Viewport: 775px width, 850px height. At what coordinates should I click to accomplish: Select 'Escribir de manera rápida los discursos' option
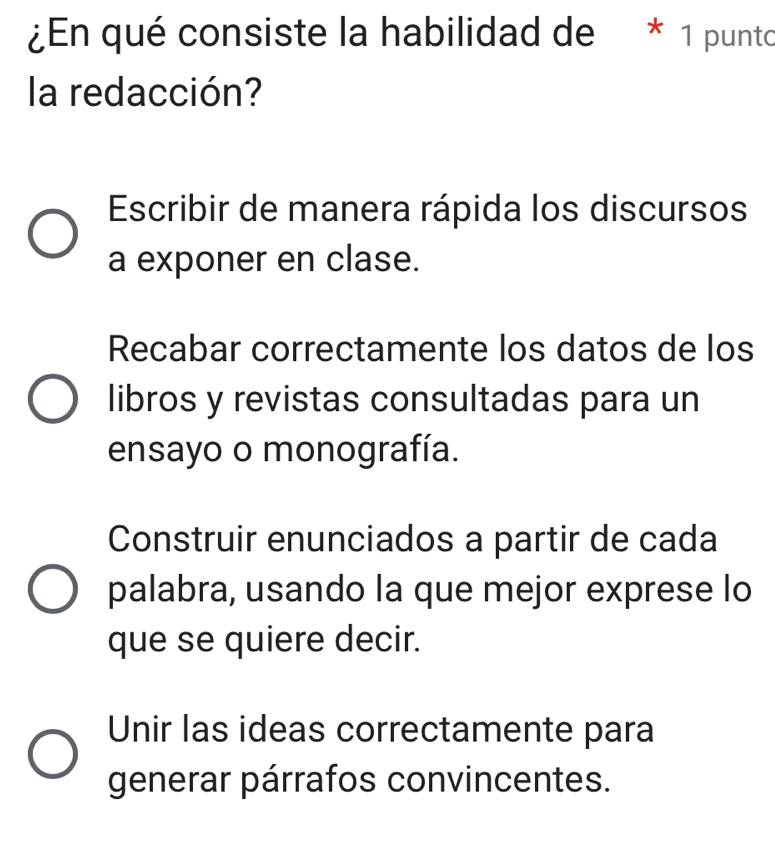[52, 235]
